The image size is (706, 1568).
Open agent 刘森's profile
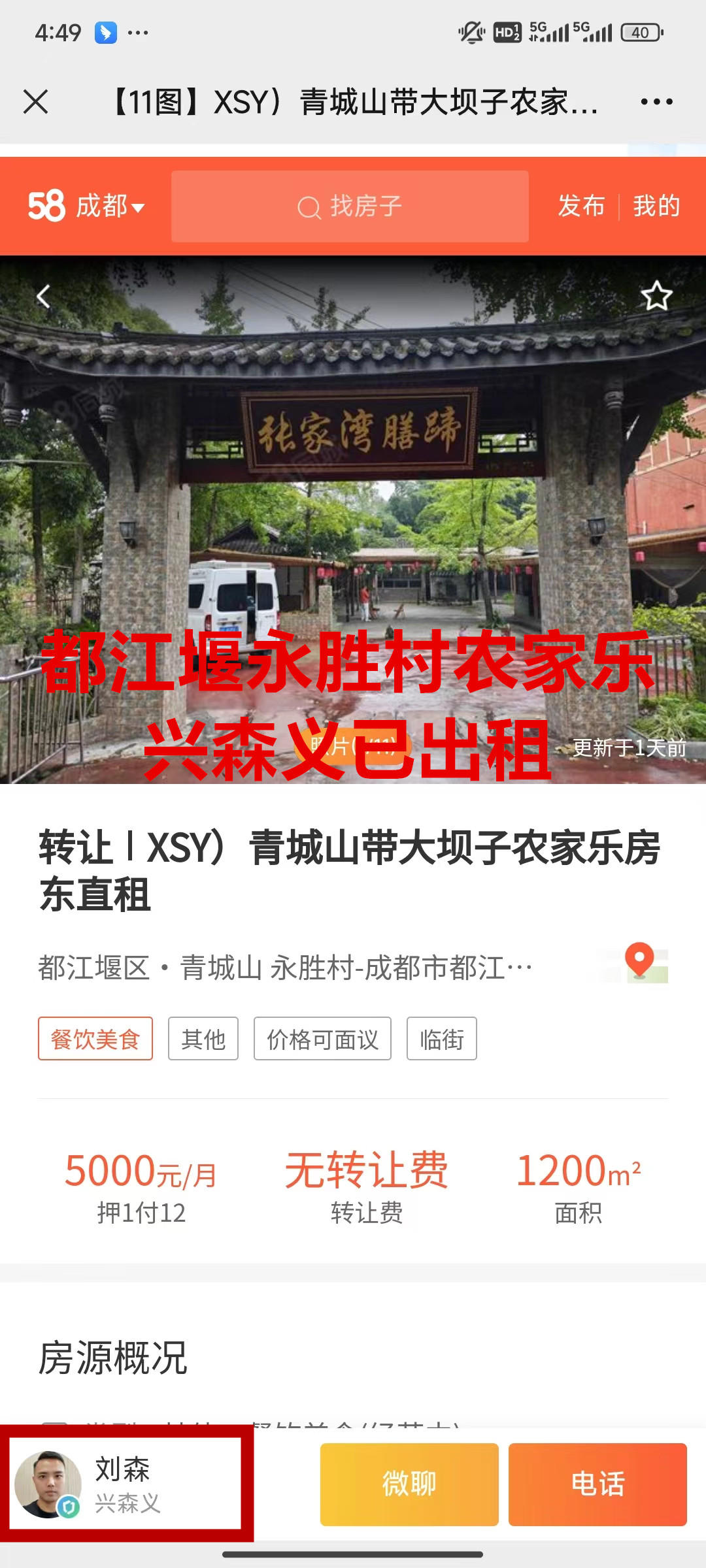(124, 1484)
